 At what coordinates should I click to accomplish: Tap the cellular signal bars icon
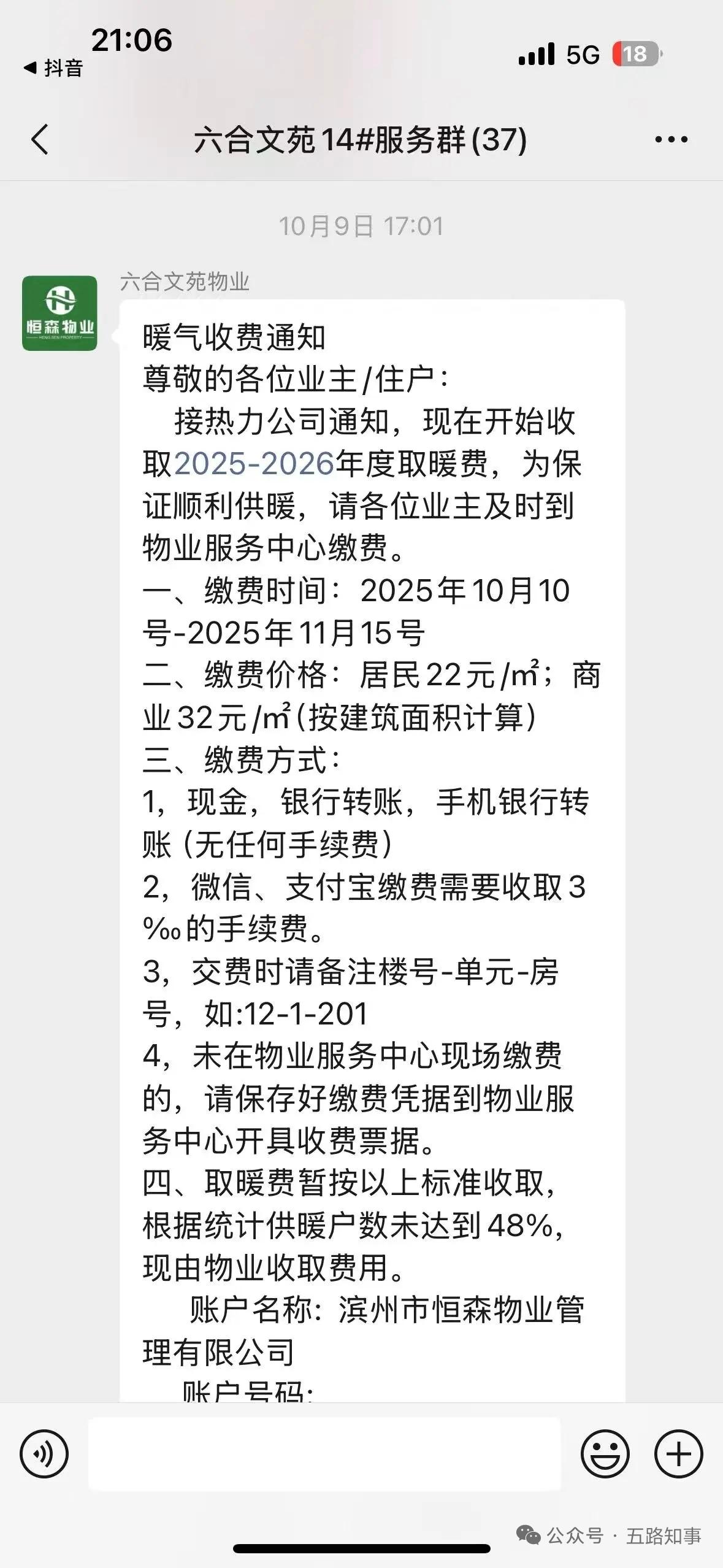[x=536, y=55]
